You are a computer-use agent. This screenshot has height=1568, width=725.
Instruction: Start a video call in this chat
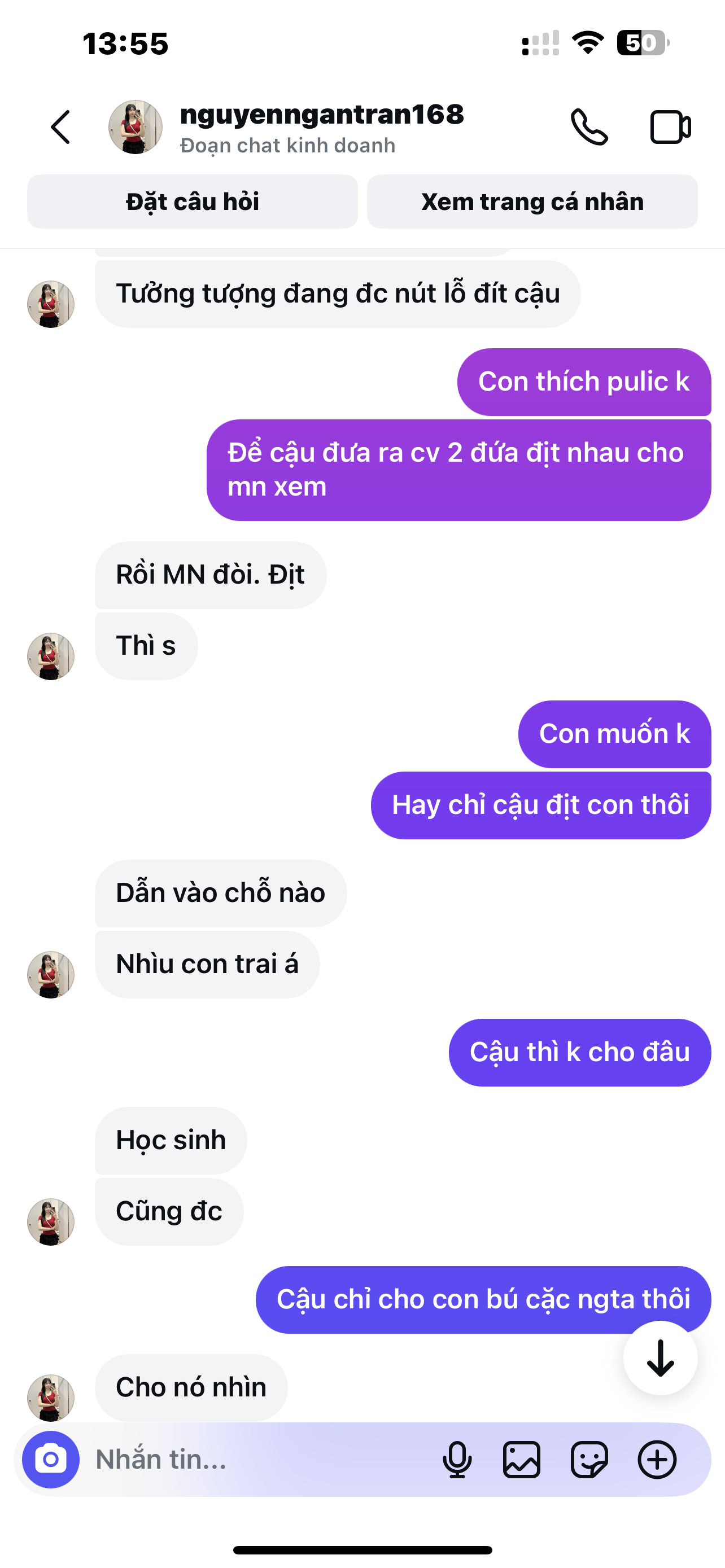click(670, 127)
